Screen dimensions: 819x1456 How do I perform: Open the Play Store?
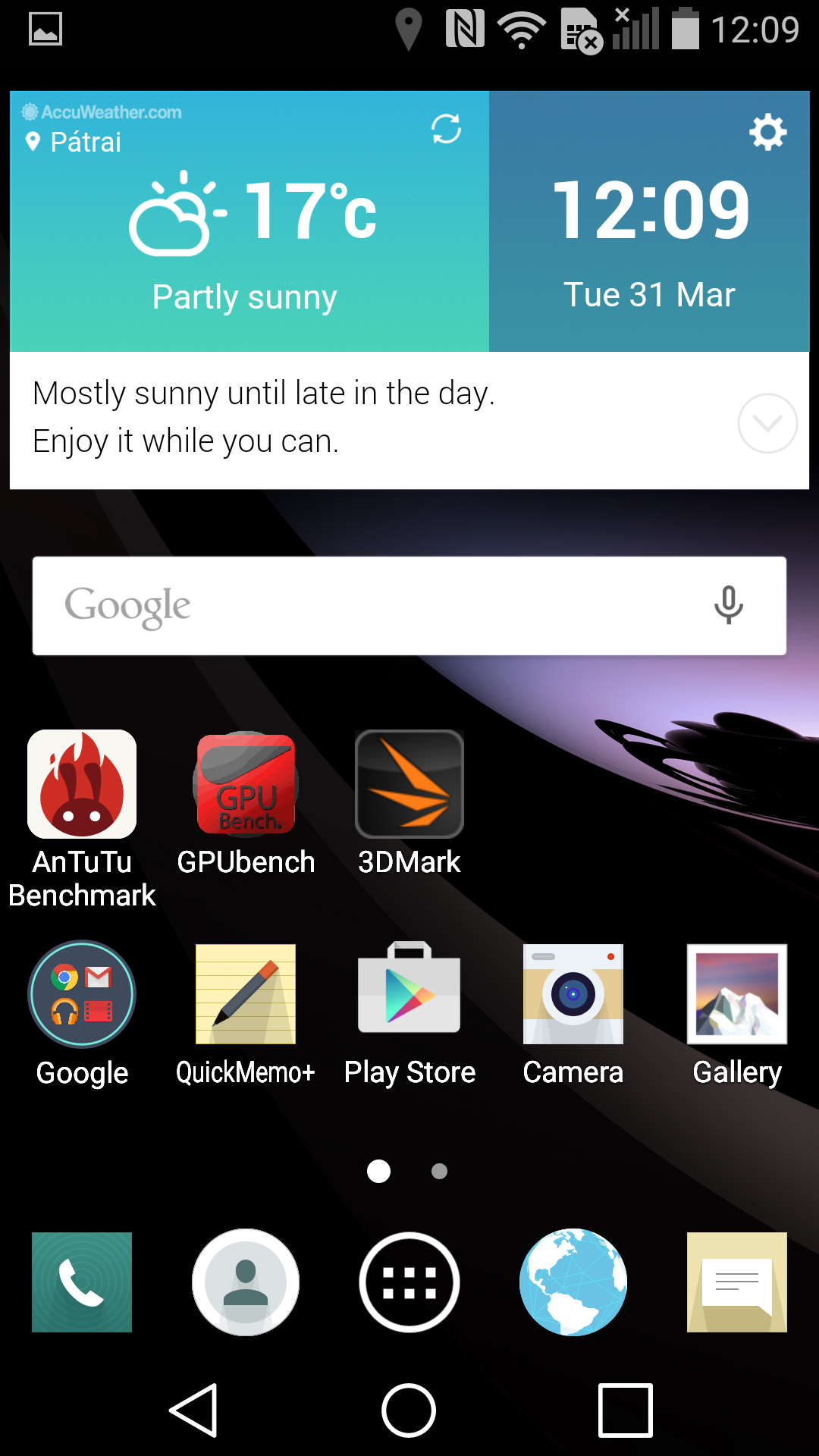tap(409, 1014)
